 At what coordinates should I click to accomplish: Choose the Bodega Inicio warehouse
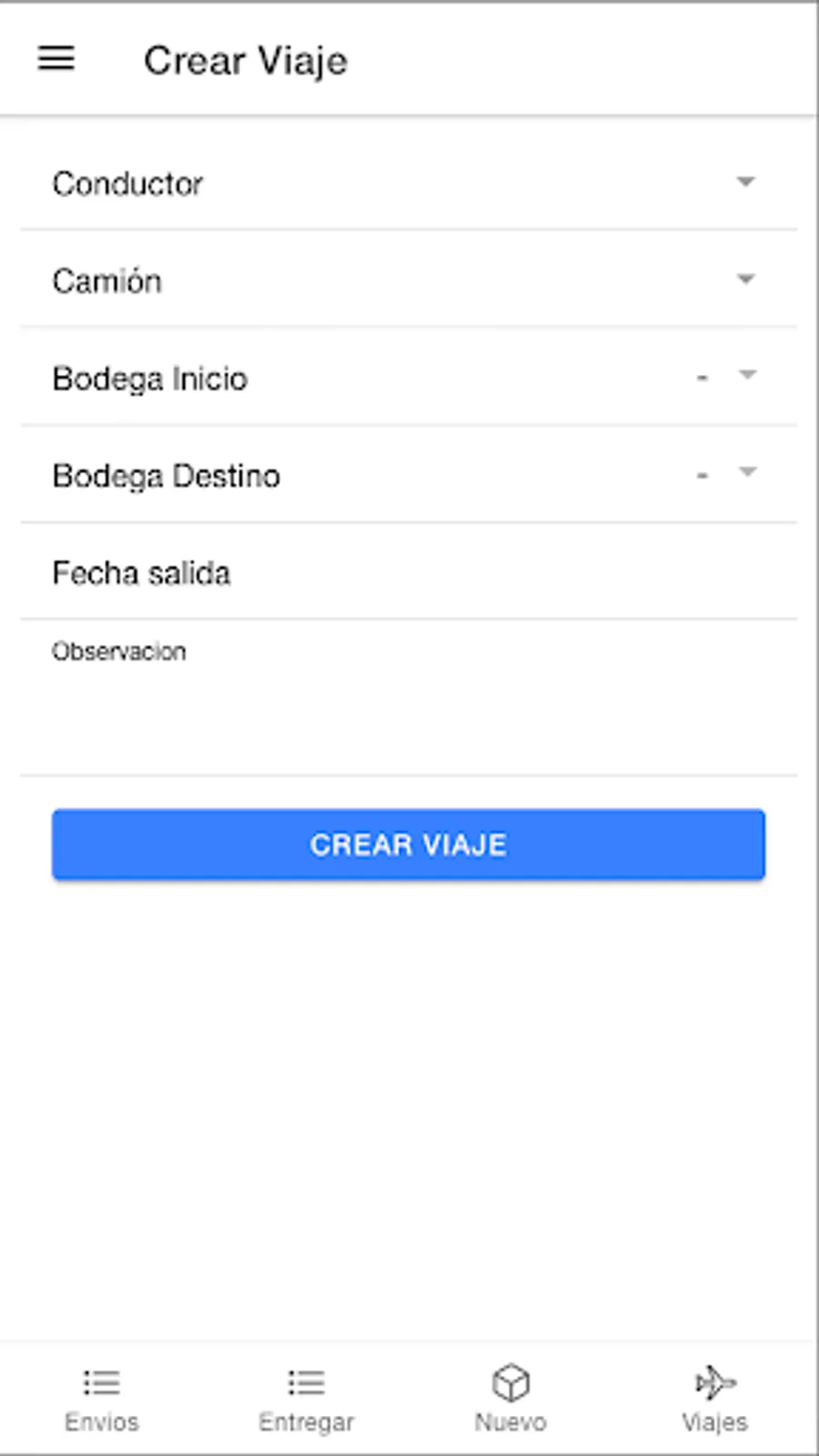(408, 378)
